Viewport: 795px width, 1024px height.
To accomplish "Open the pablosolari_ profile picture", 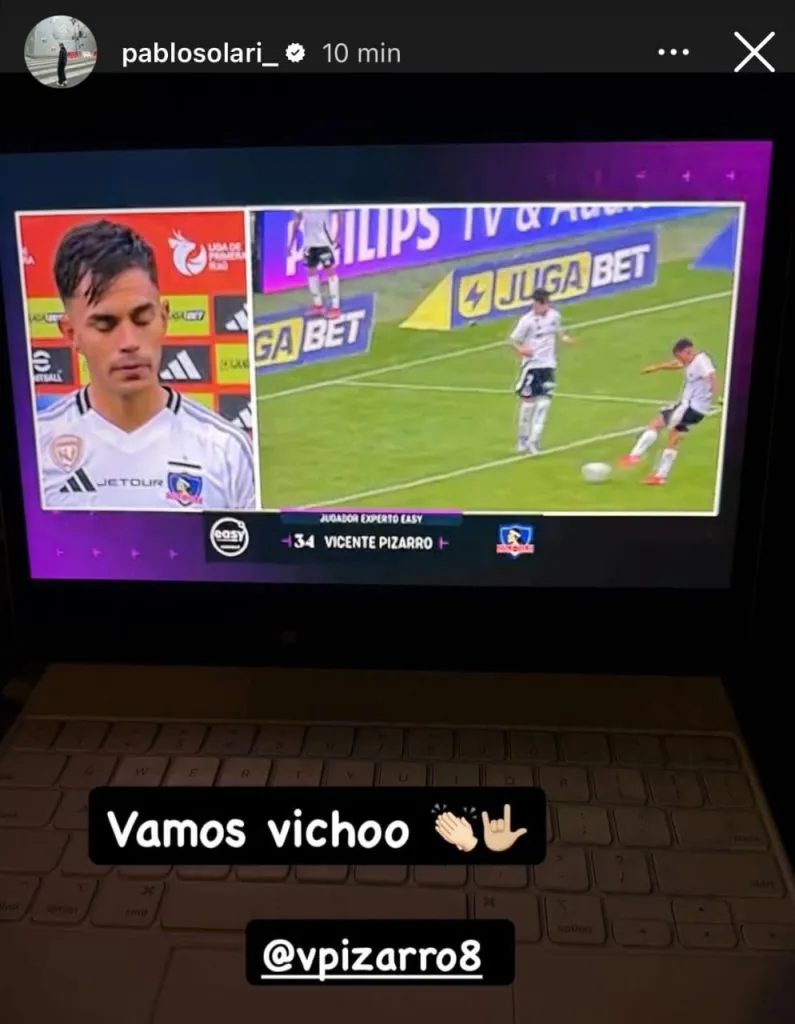I will [60, 52].
